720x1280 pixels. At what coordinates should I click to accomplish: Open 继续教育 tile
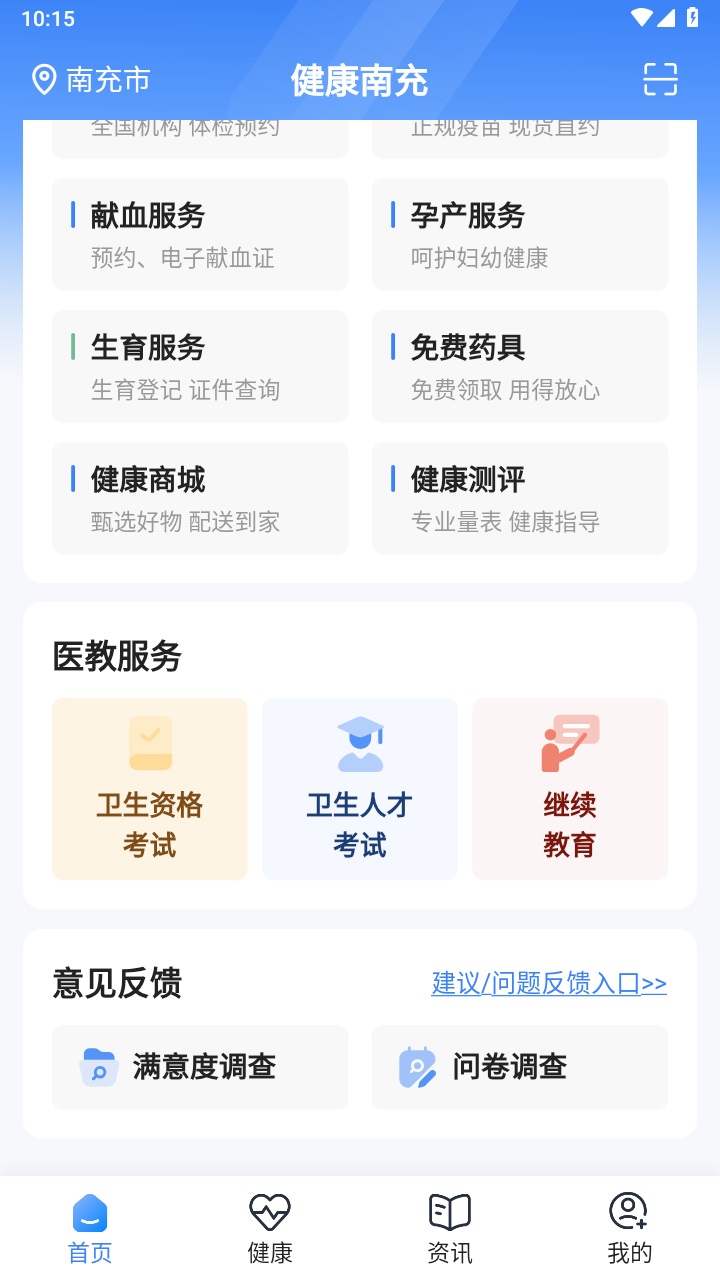pyautogui.click(x=570, y=789)
